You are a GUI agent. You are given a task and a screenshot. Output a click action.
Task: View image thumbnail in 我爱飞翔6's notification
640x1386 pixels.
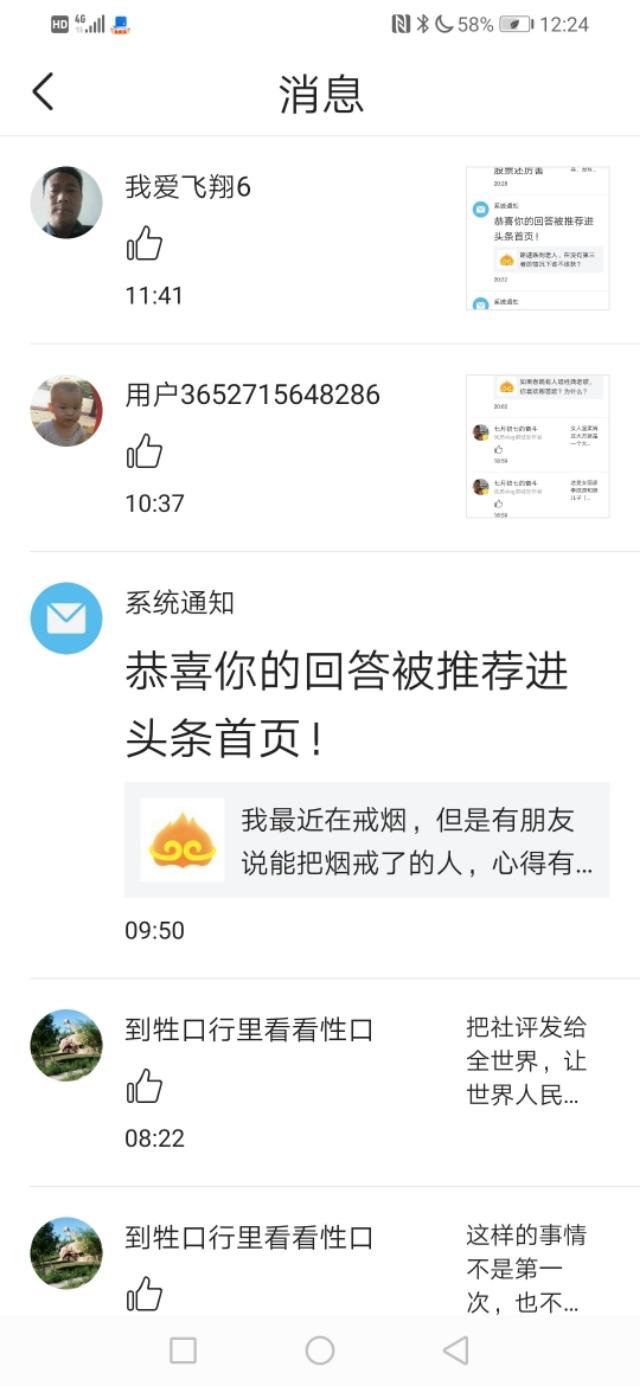point(537,238)
